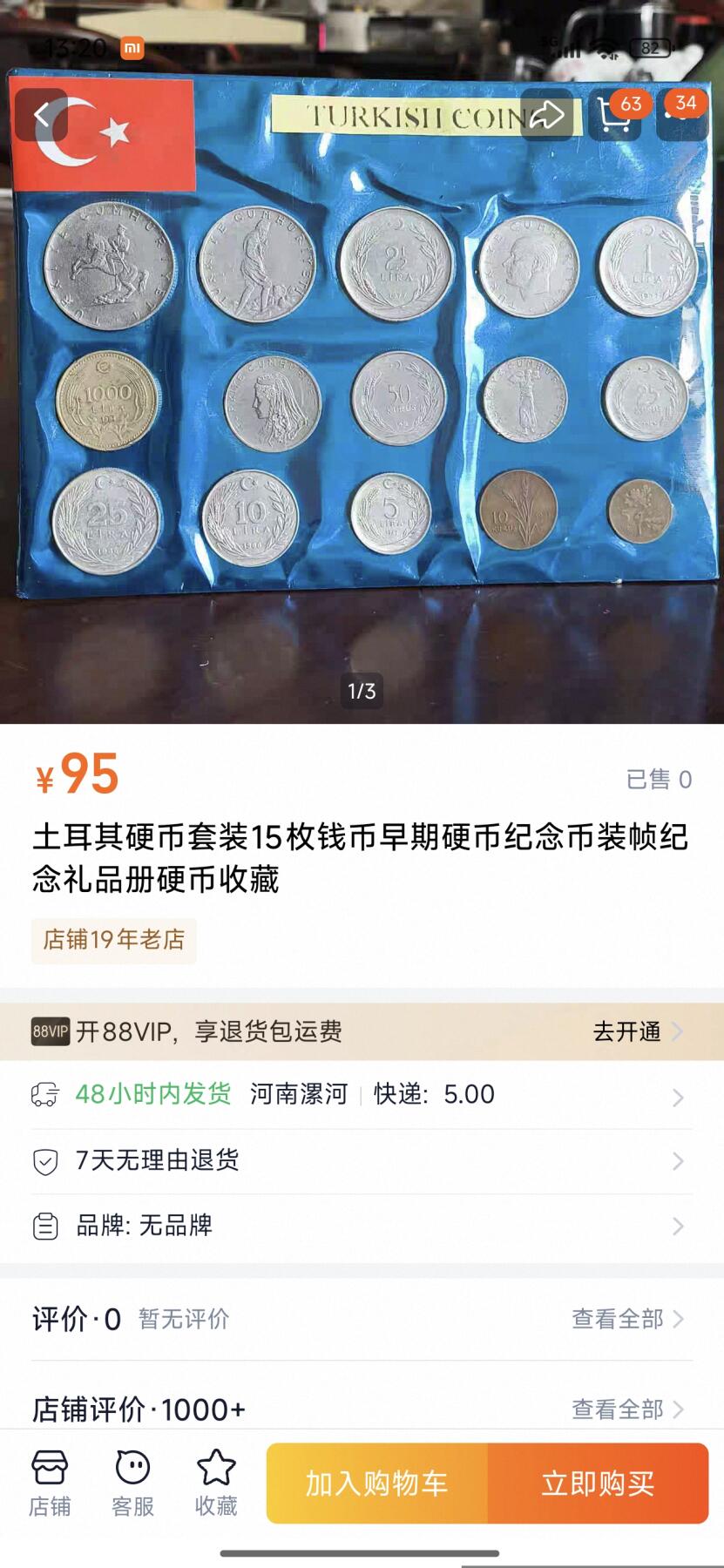This screenshot has width=724, height=1568.
Task: Expand the 品牌: 无品牌 brand row
Action: pos(362,1226)
